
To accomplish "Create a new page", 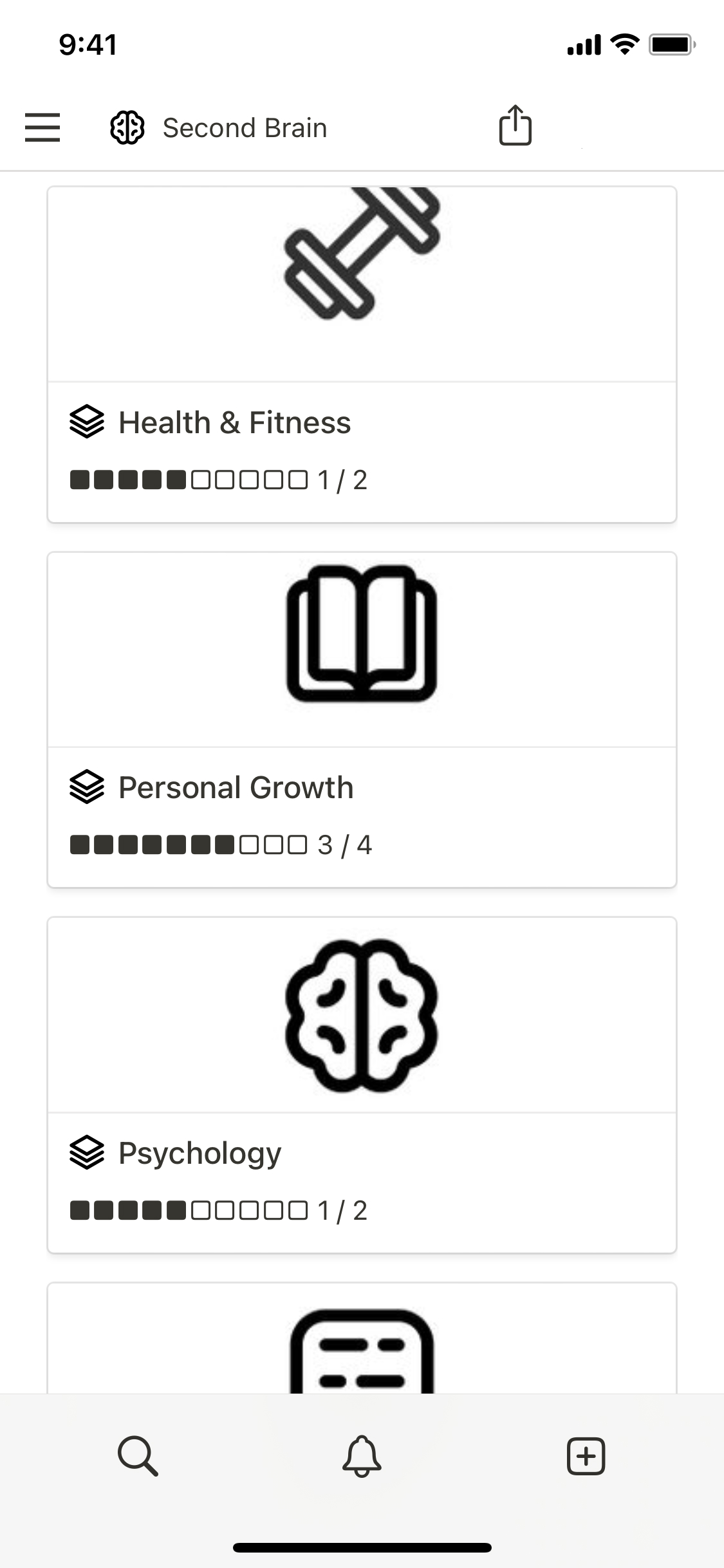I will pyautogui.click(x=586, y=1455).
